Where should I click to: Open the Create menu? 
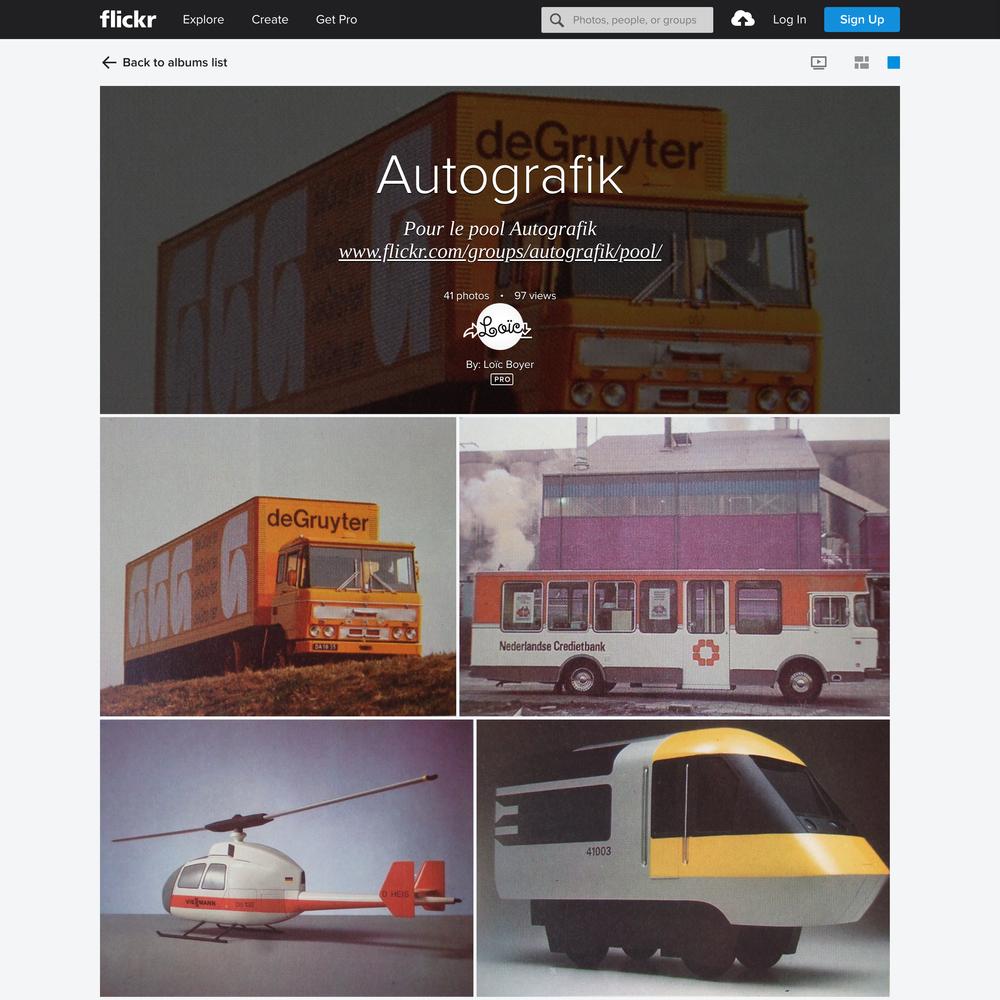[x=270, y=19]
